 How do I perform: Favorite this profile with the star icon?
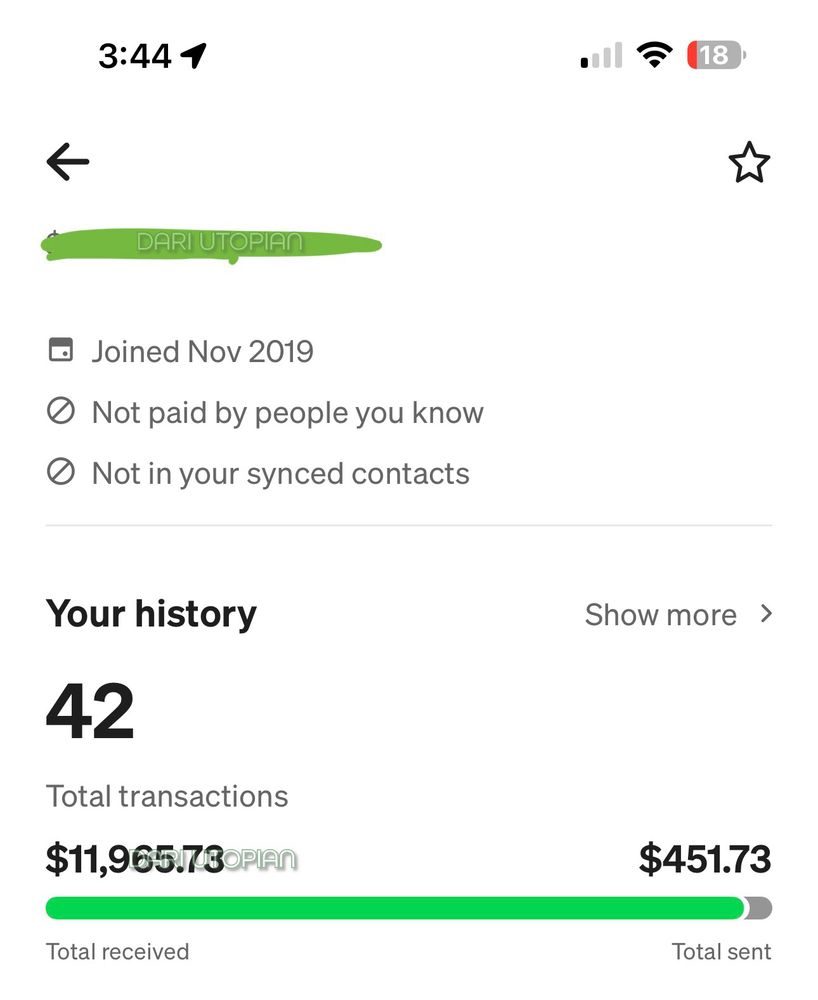click(749, 163)
